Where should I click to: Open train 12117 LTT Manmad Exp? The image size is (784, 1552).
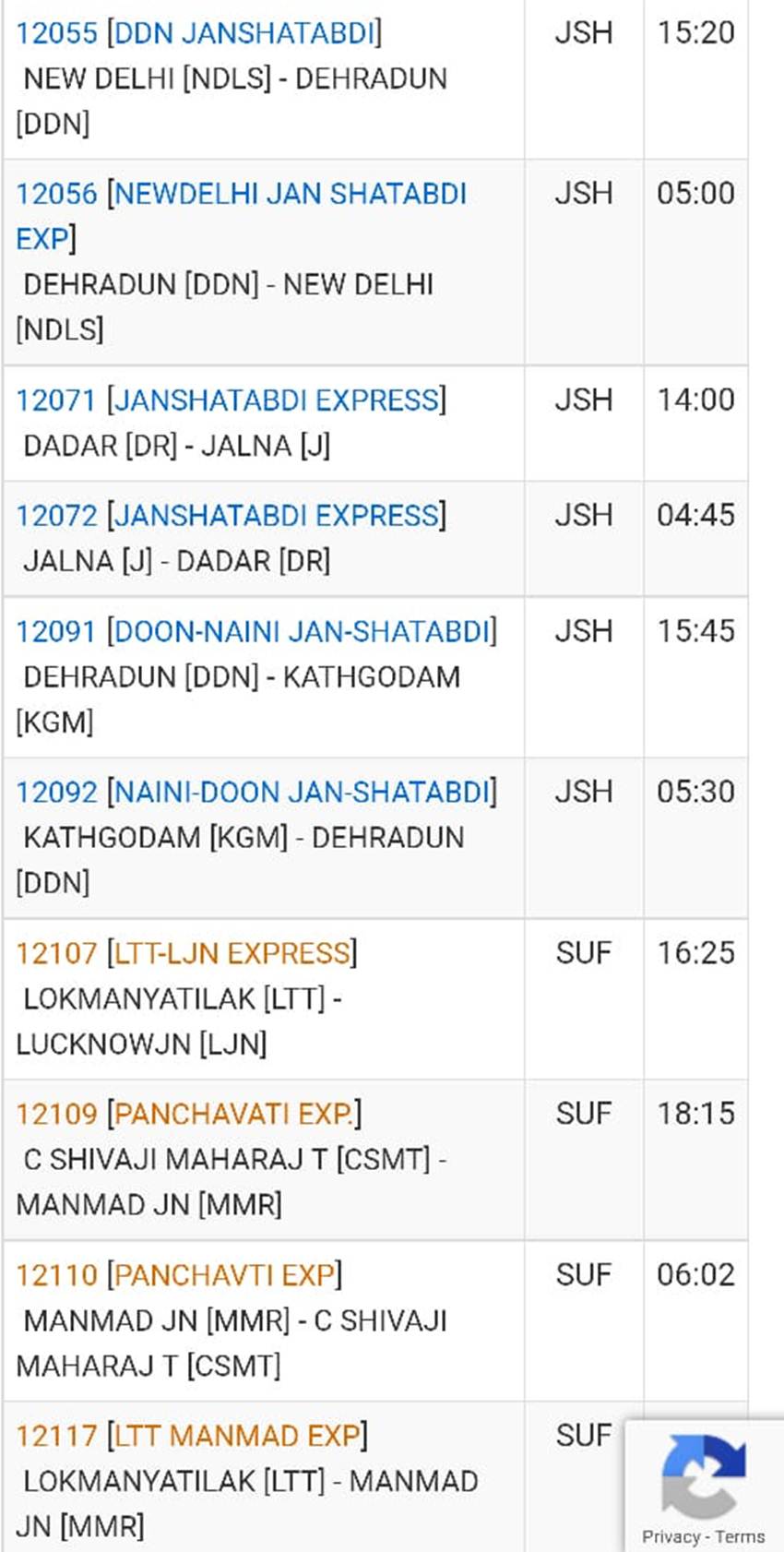(192, 1437)
